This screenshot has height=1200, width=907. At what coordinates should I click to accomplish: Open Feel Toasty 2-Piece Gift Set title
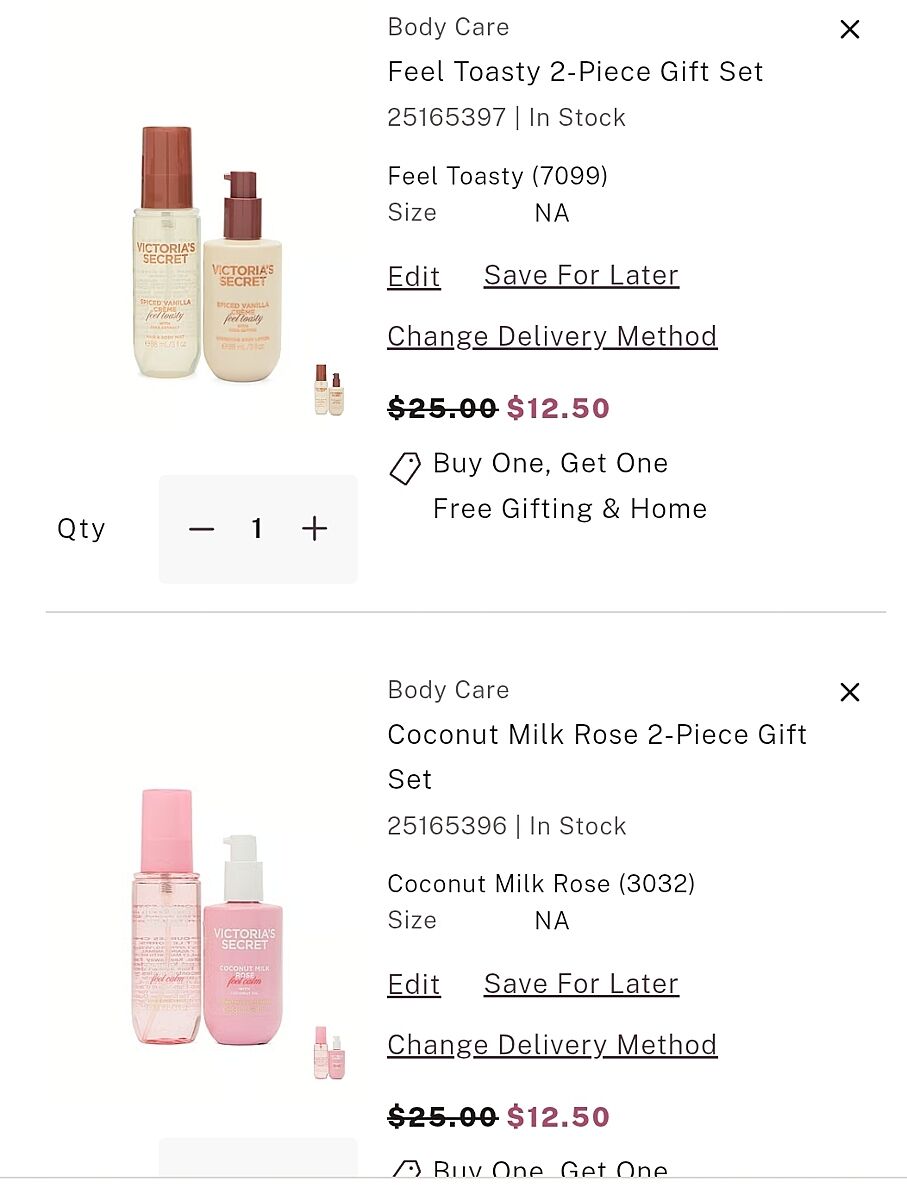(x=575, y=72)
